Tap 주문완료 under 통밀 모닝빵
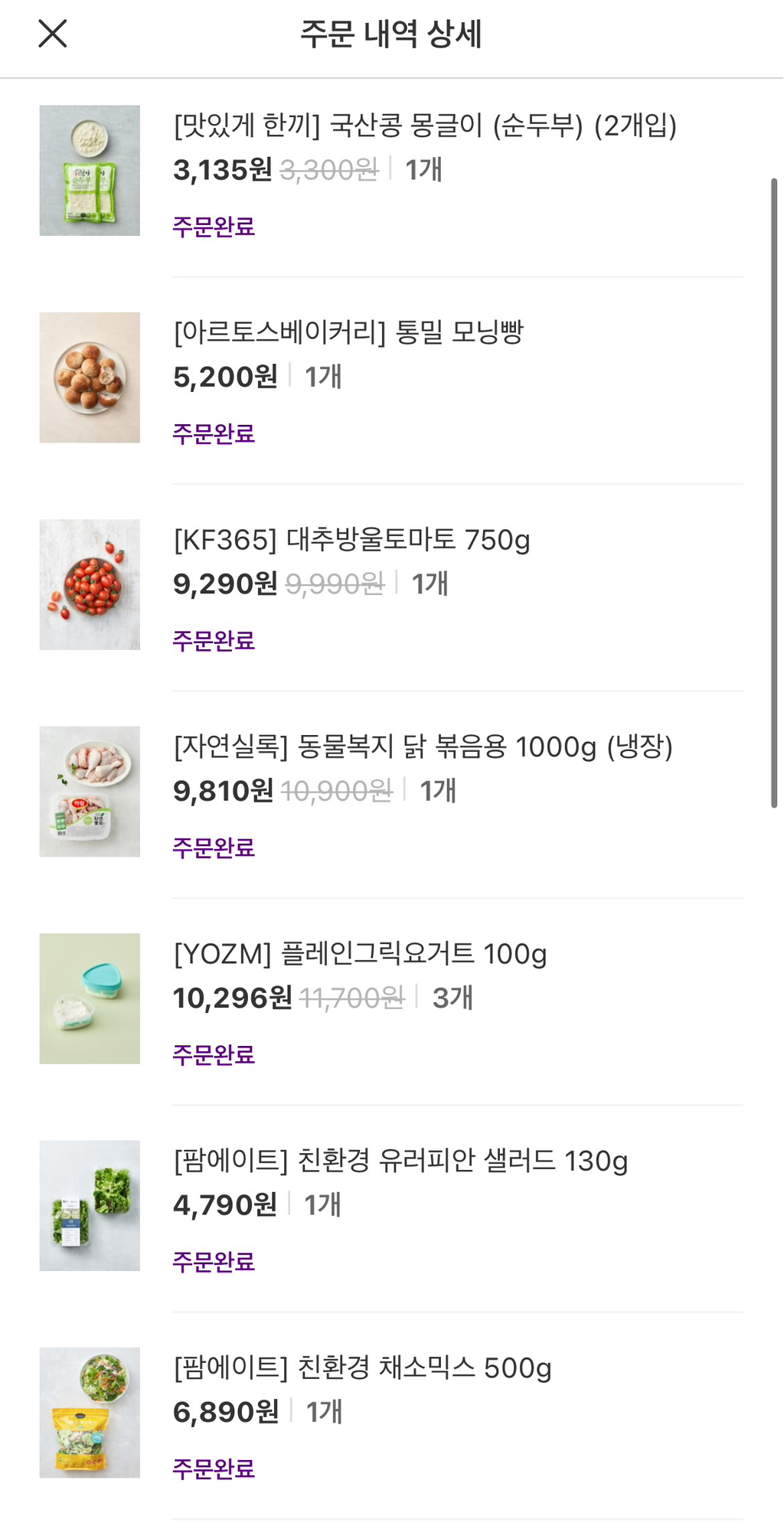The image size is (784, 1529). tap(214, 433)
